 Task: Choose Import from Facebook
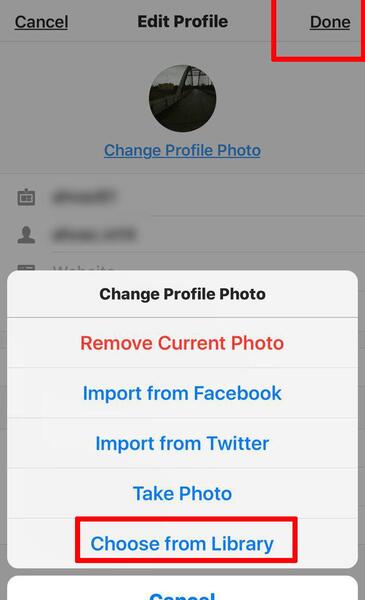(182, 393)
